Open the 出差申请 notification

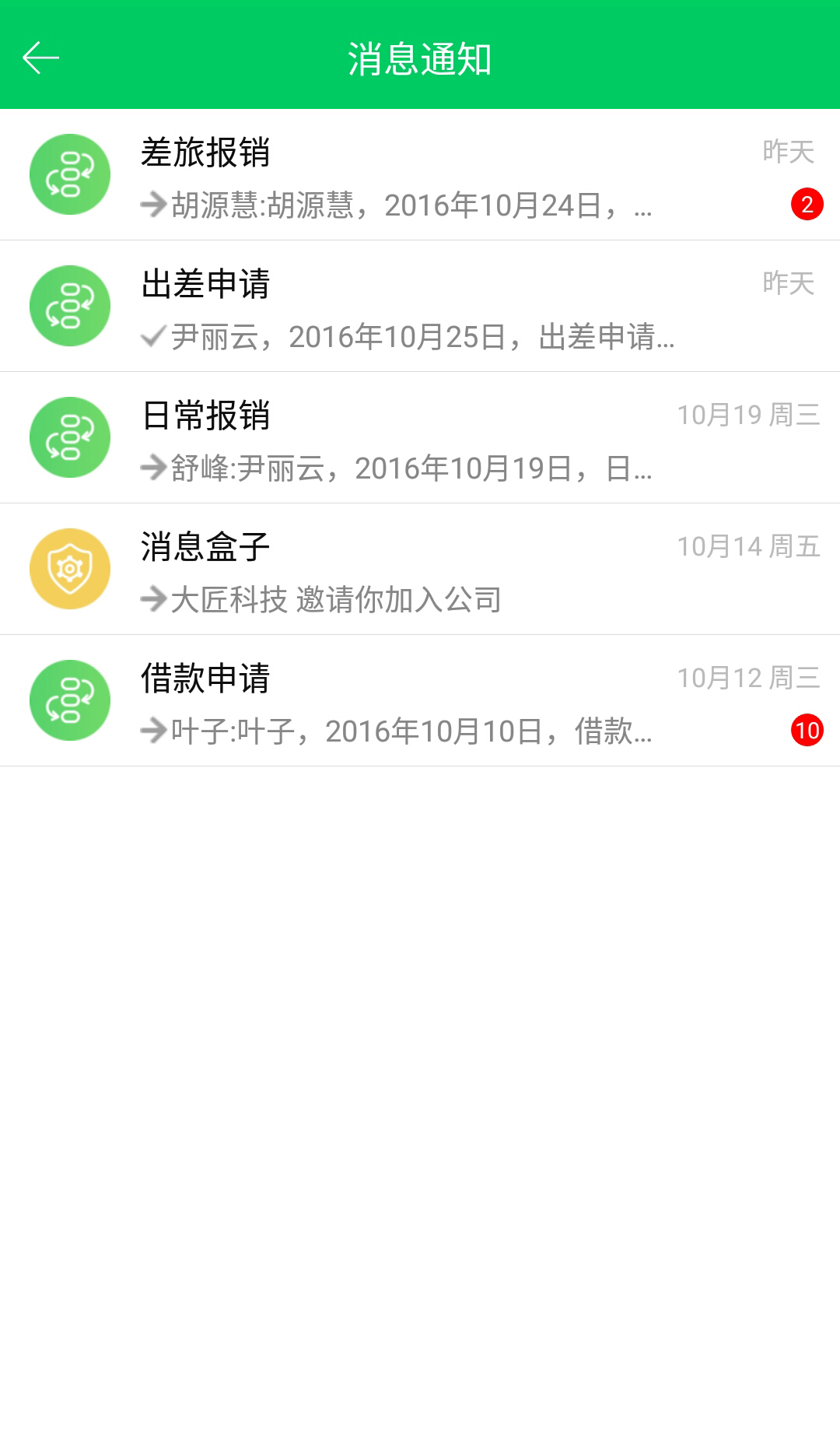tap(420, 307)
